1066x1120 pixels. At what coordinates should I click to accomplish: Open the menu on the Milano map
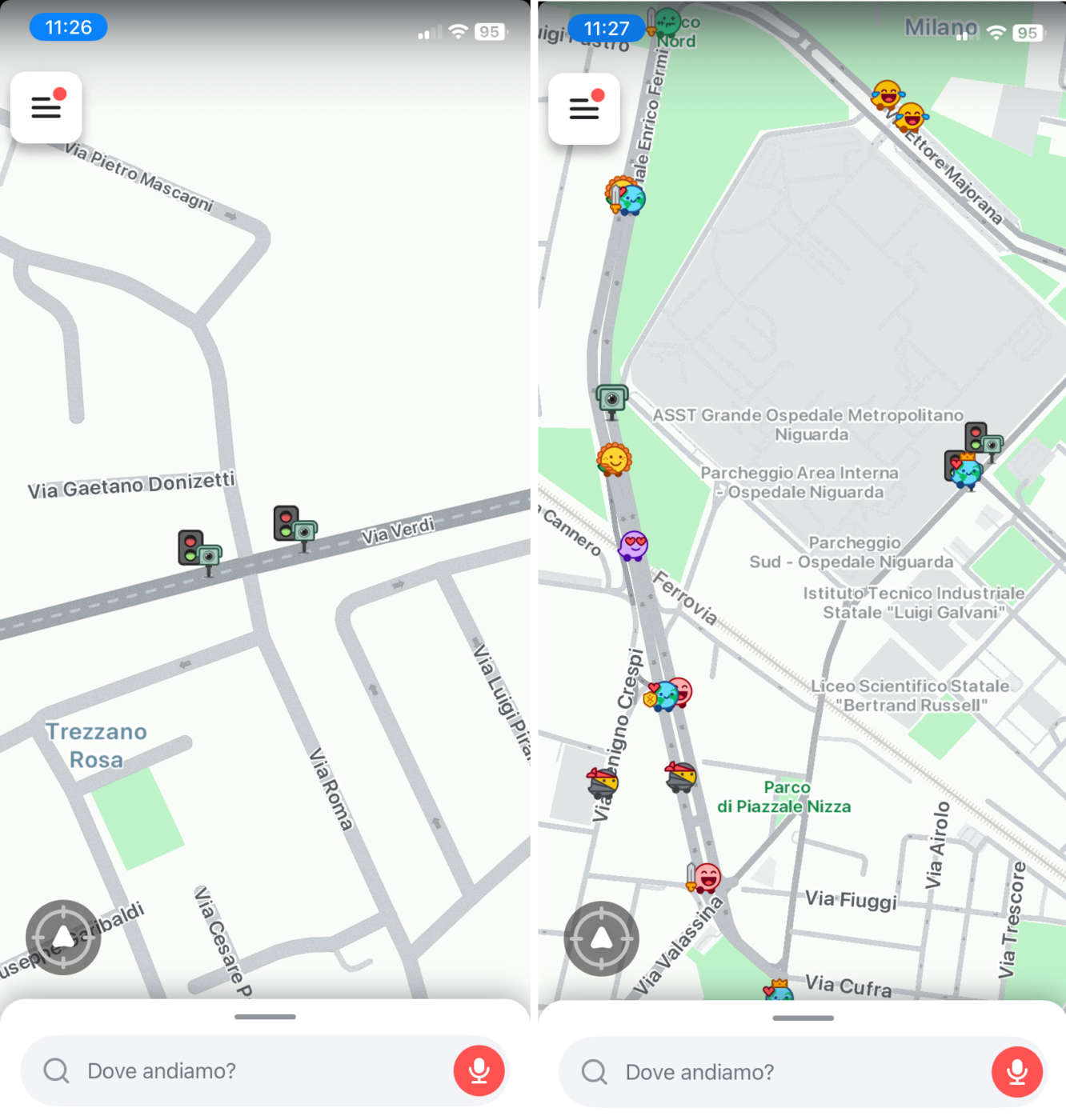584,109
